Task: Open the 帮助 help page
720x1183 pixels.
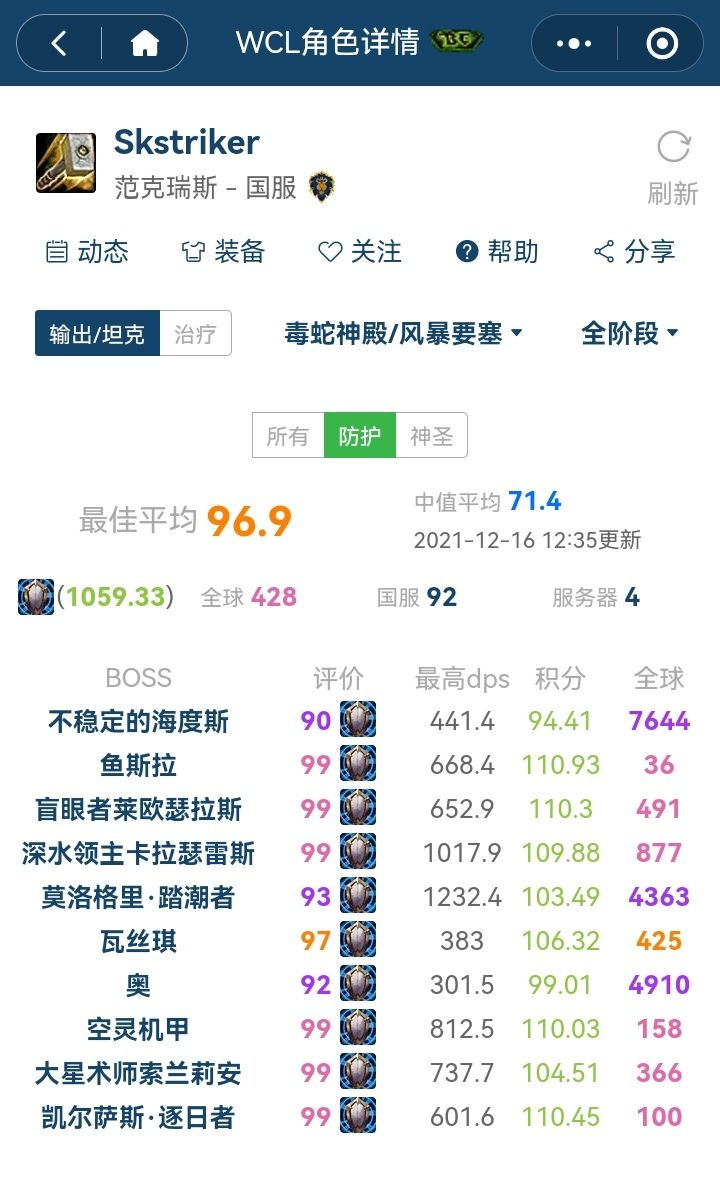Action: tap(497, 252)
